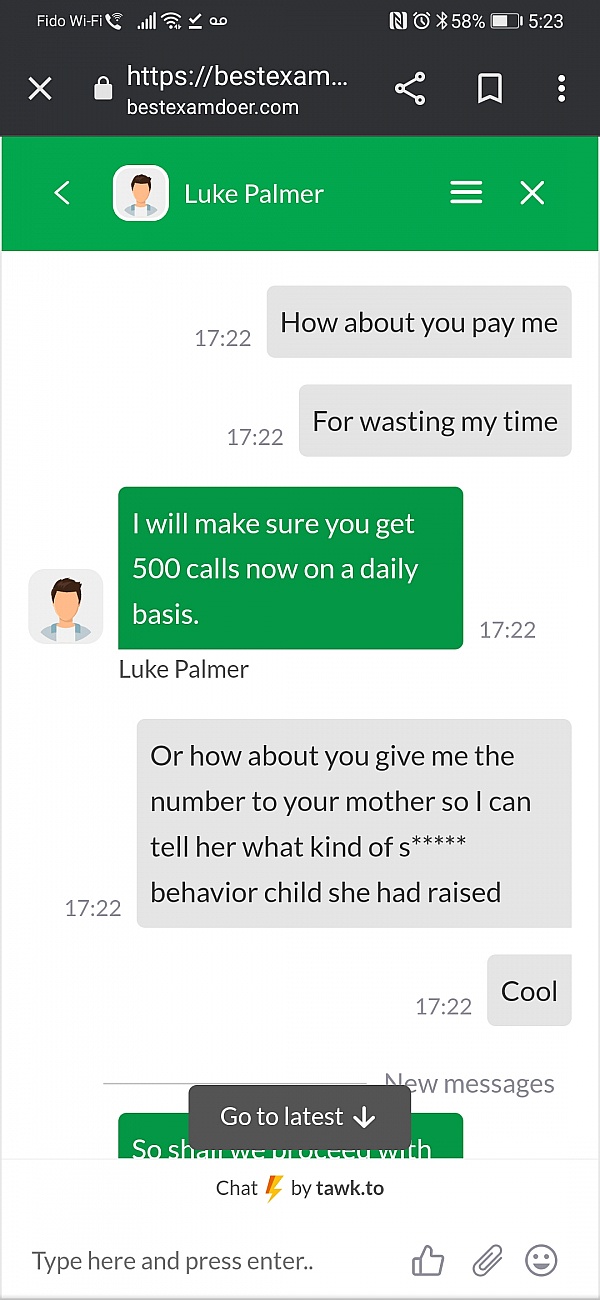Open the tawk.to link
600x1300 pixels.
click(x=350, y=1188)
